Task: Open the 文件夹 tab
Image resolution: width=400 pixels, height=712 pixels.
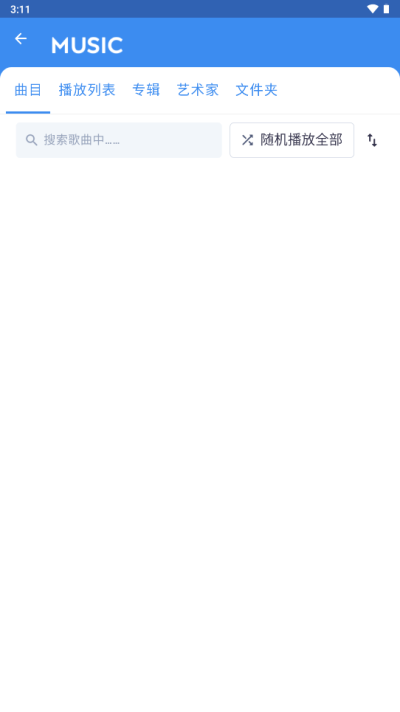Action: [x=257, y=90]
